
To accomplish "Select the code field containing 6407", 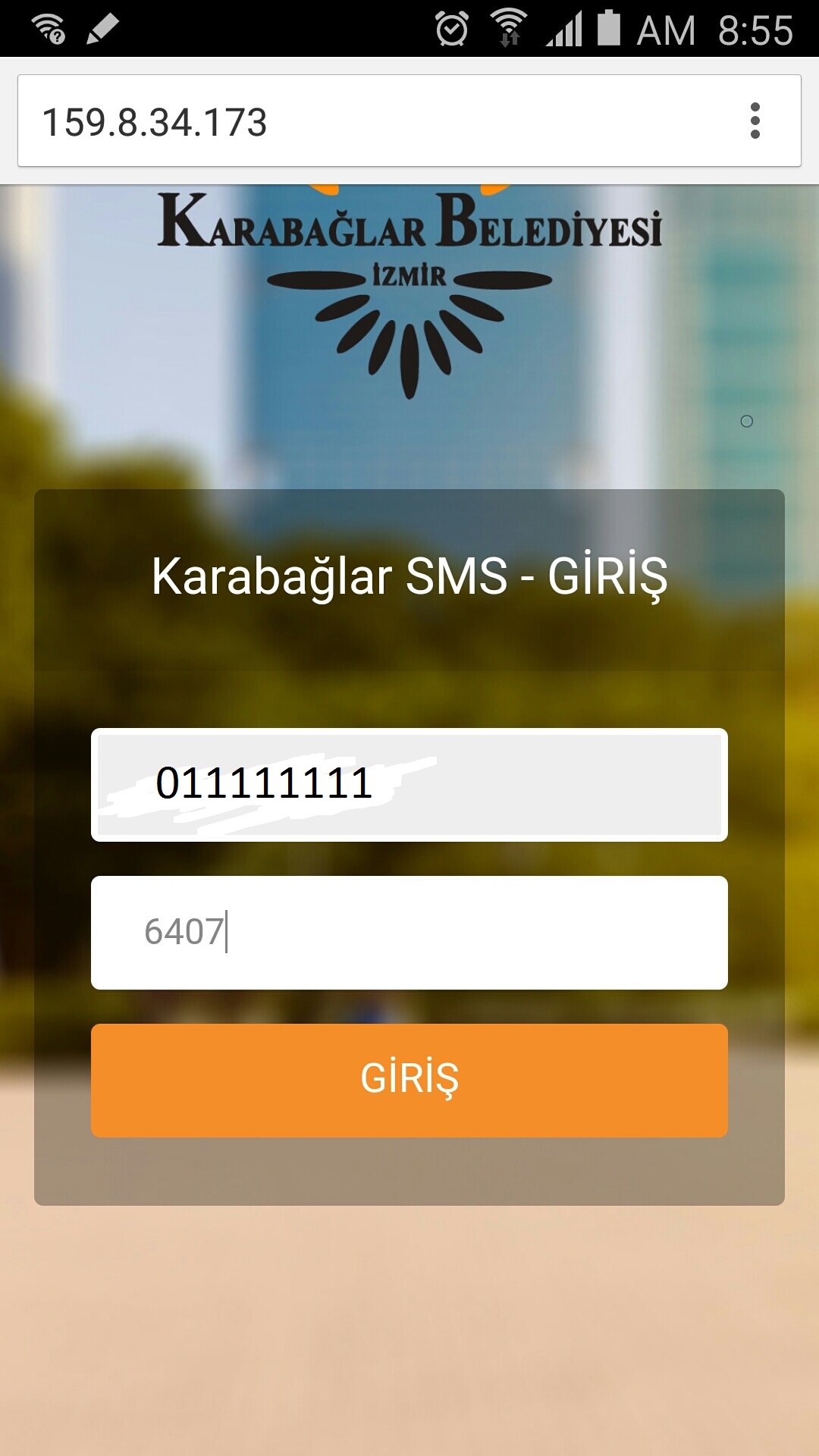I will pyautogui.click(x=409, y=933).
